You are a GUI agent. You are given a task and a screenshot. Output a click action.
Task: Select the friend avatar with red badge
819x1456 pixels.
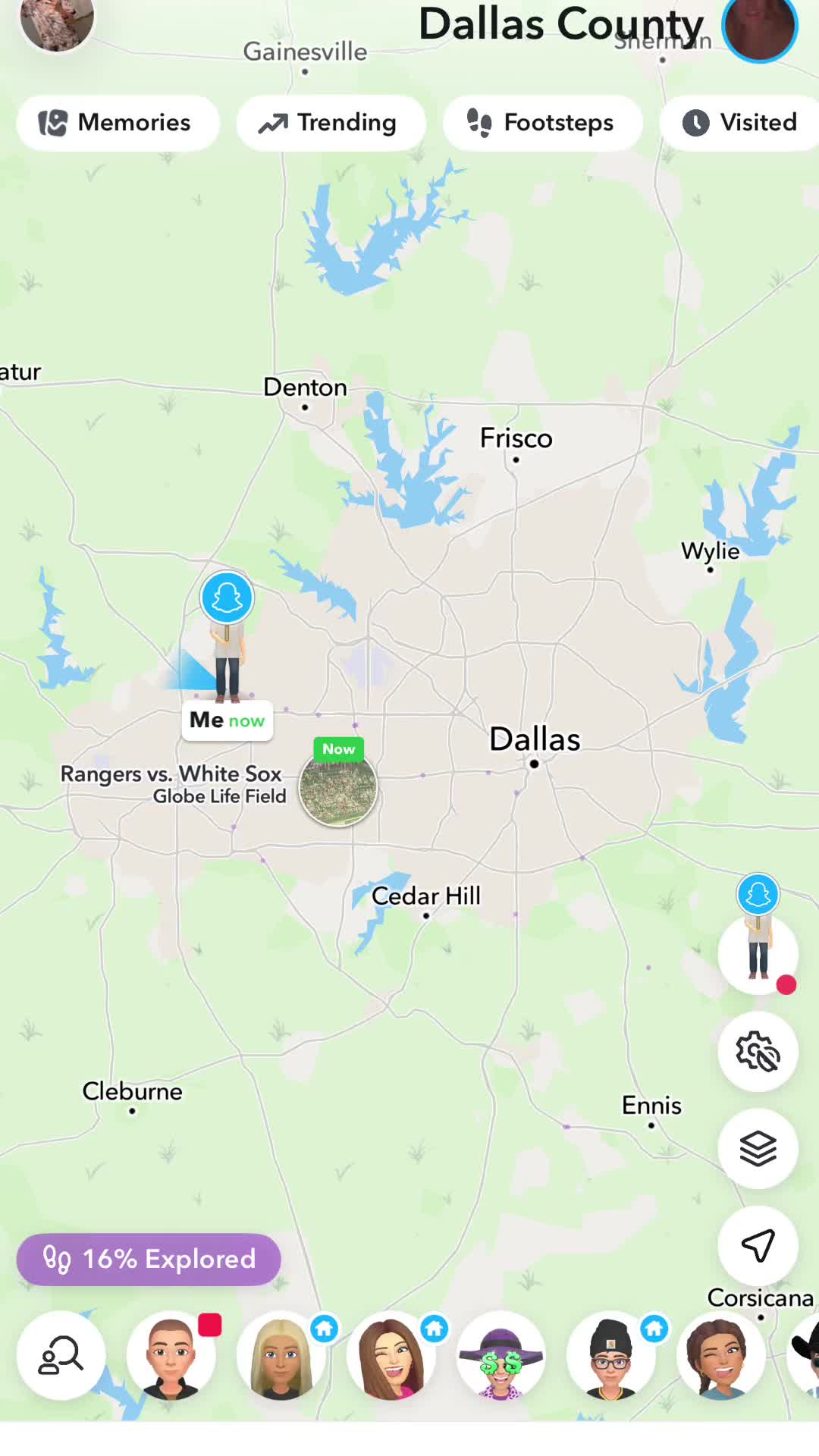pyautogui.click(x=171, y=1355)
